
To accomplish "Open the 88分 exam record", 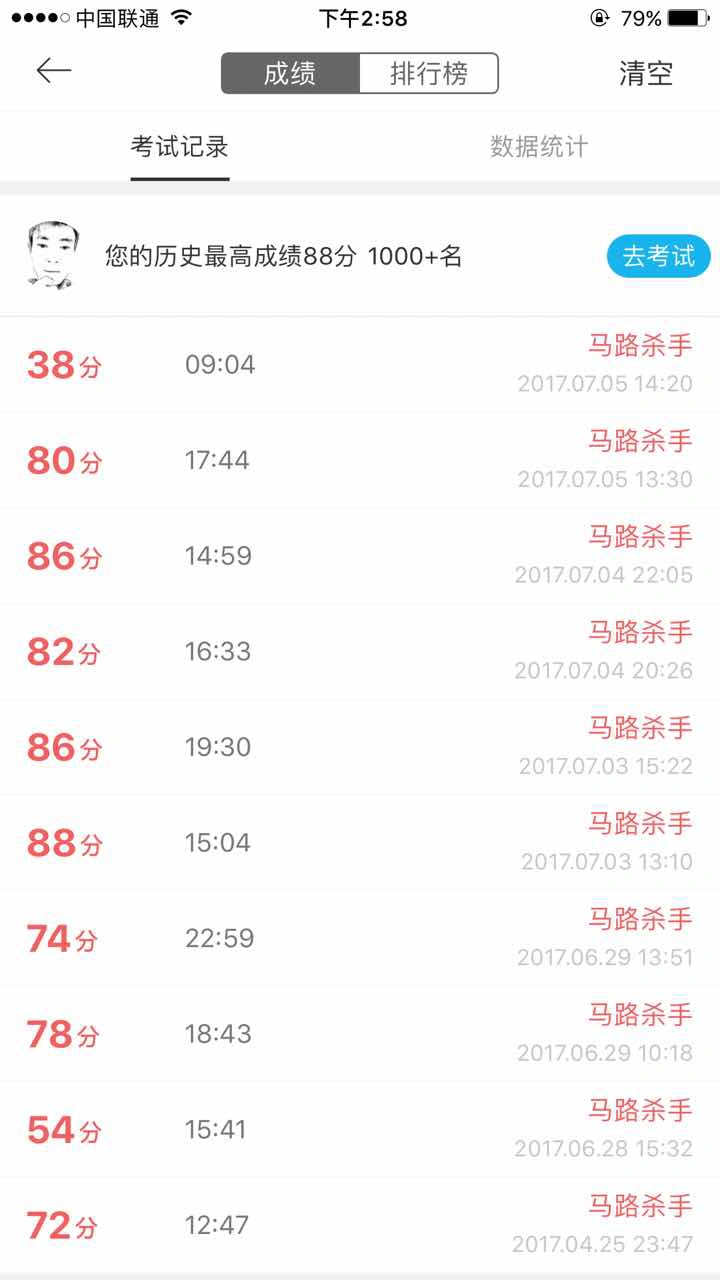I will 360,843.
